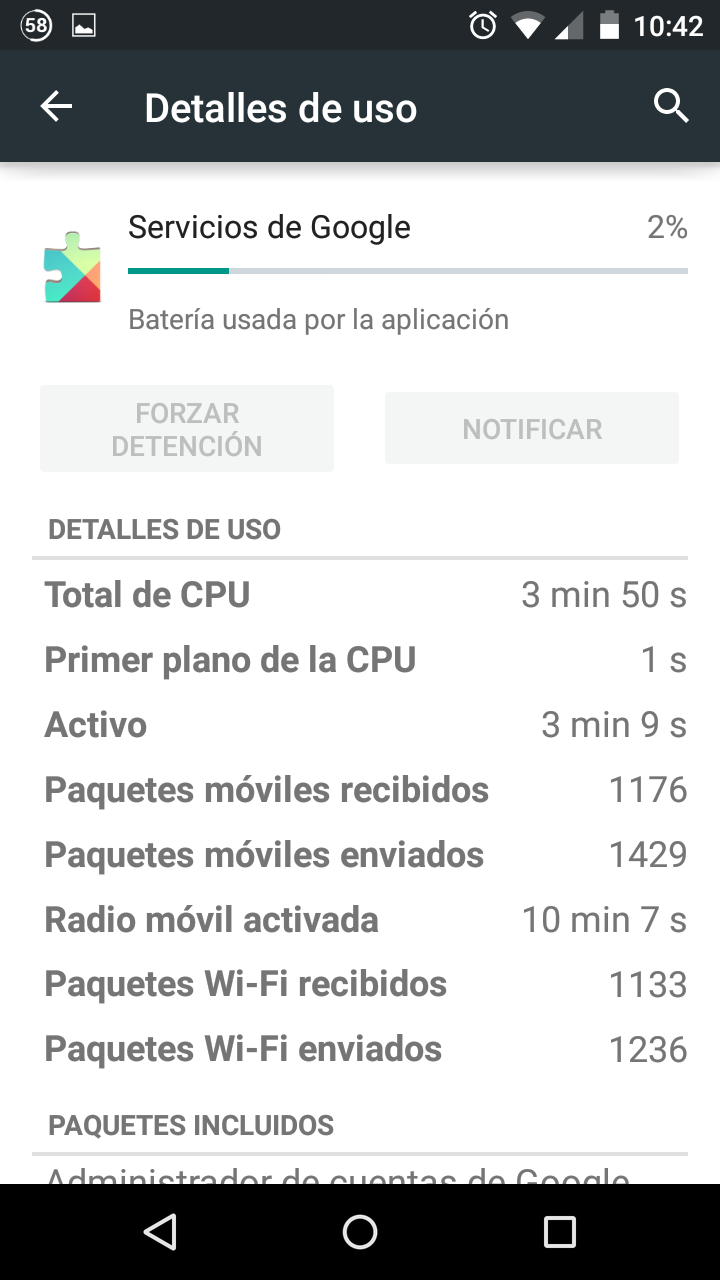The image size is (720, 1280).
Task: Tap the system back navigation button
Action: pyautogui.click(x=160, y=1232)
